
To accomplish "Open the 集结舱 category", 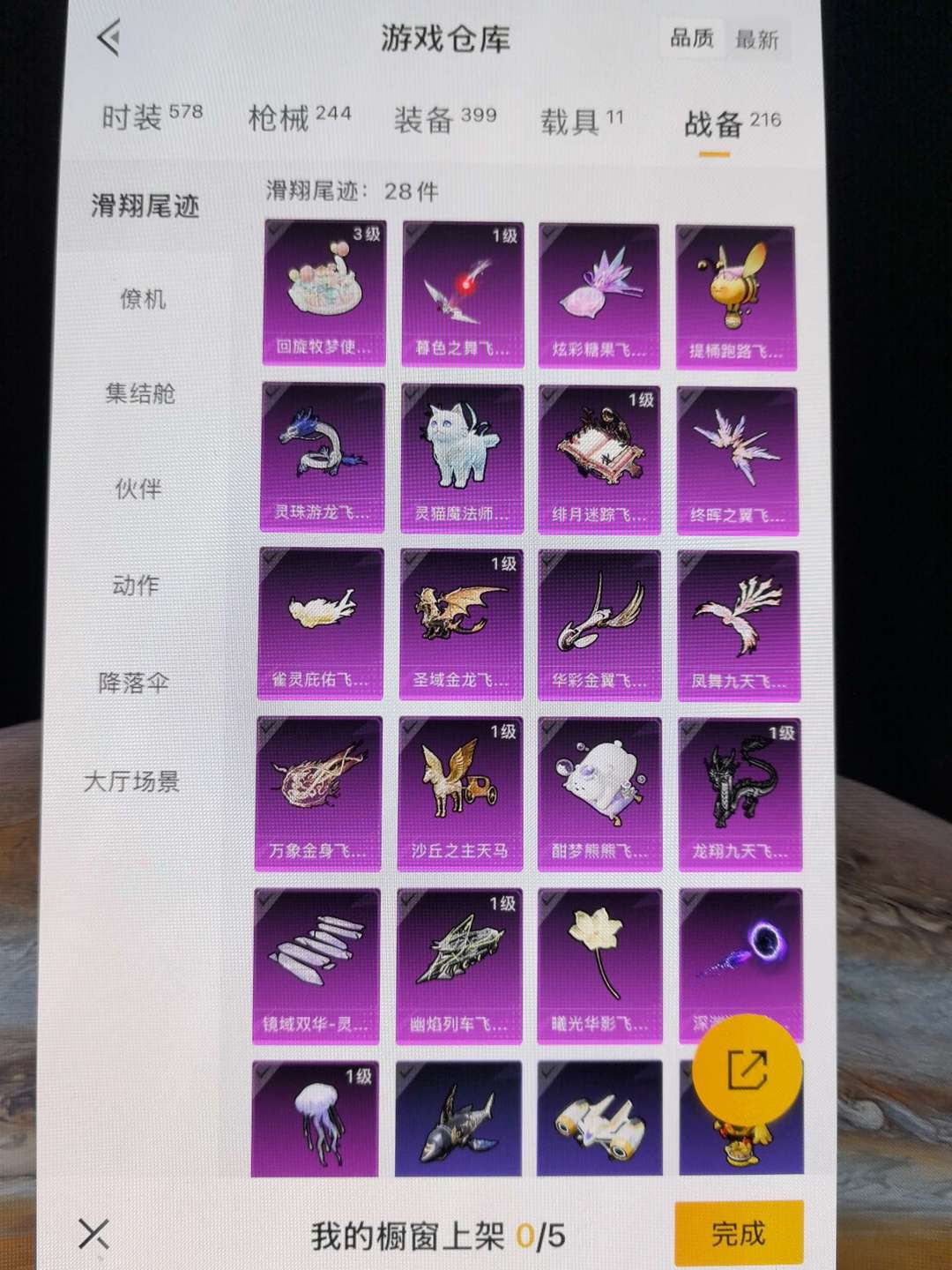I will pyautogui.click(x=140, y=393).
